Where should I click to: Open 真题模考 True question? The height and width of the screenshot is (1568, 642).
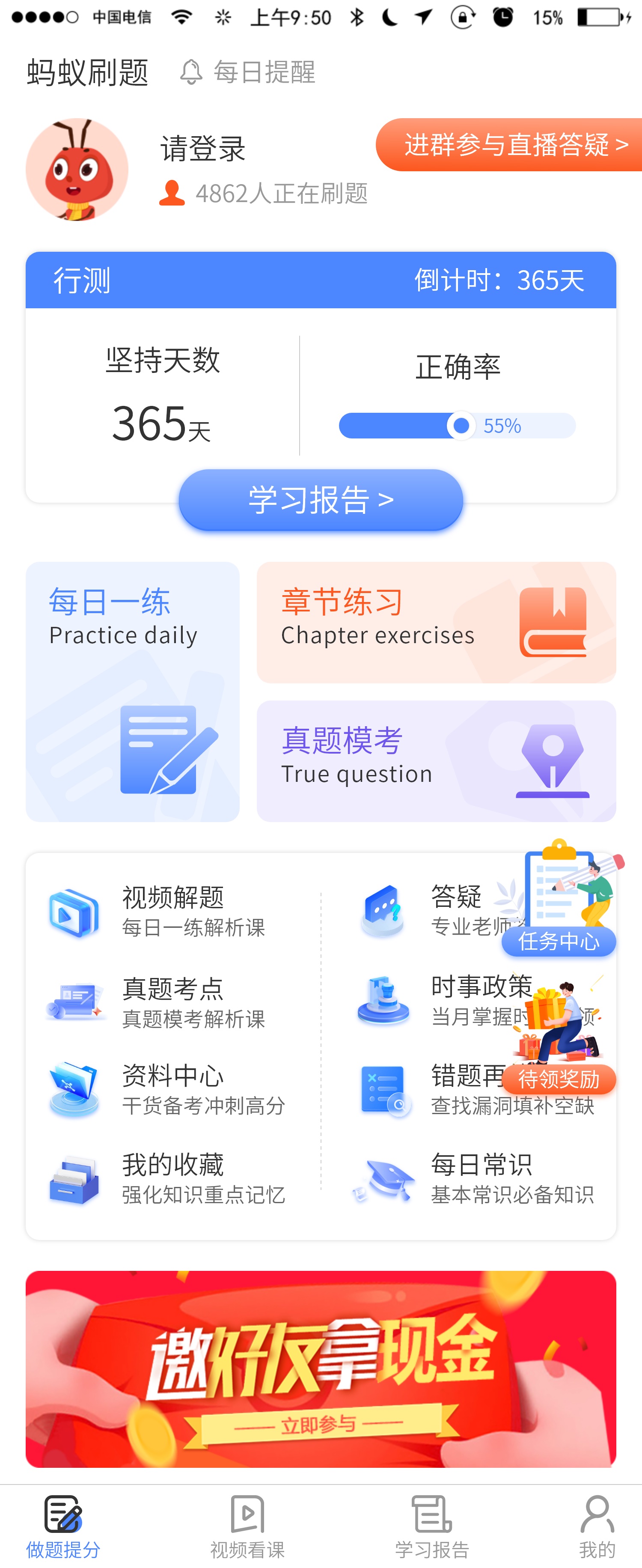[436, 761]
